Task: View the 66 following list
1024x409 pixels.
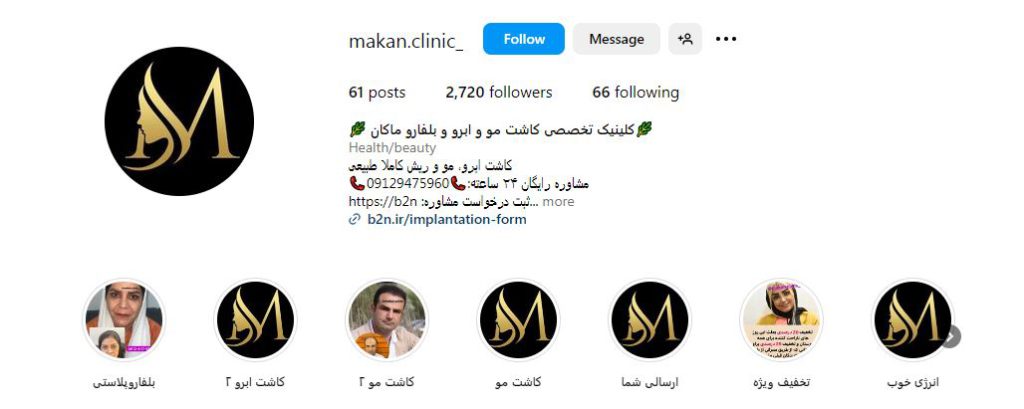Action: tap(635, 92)
